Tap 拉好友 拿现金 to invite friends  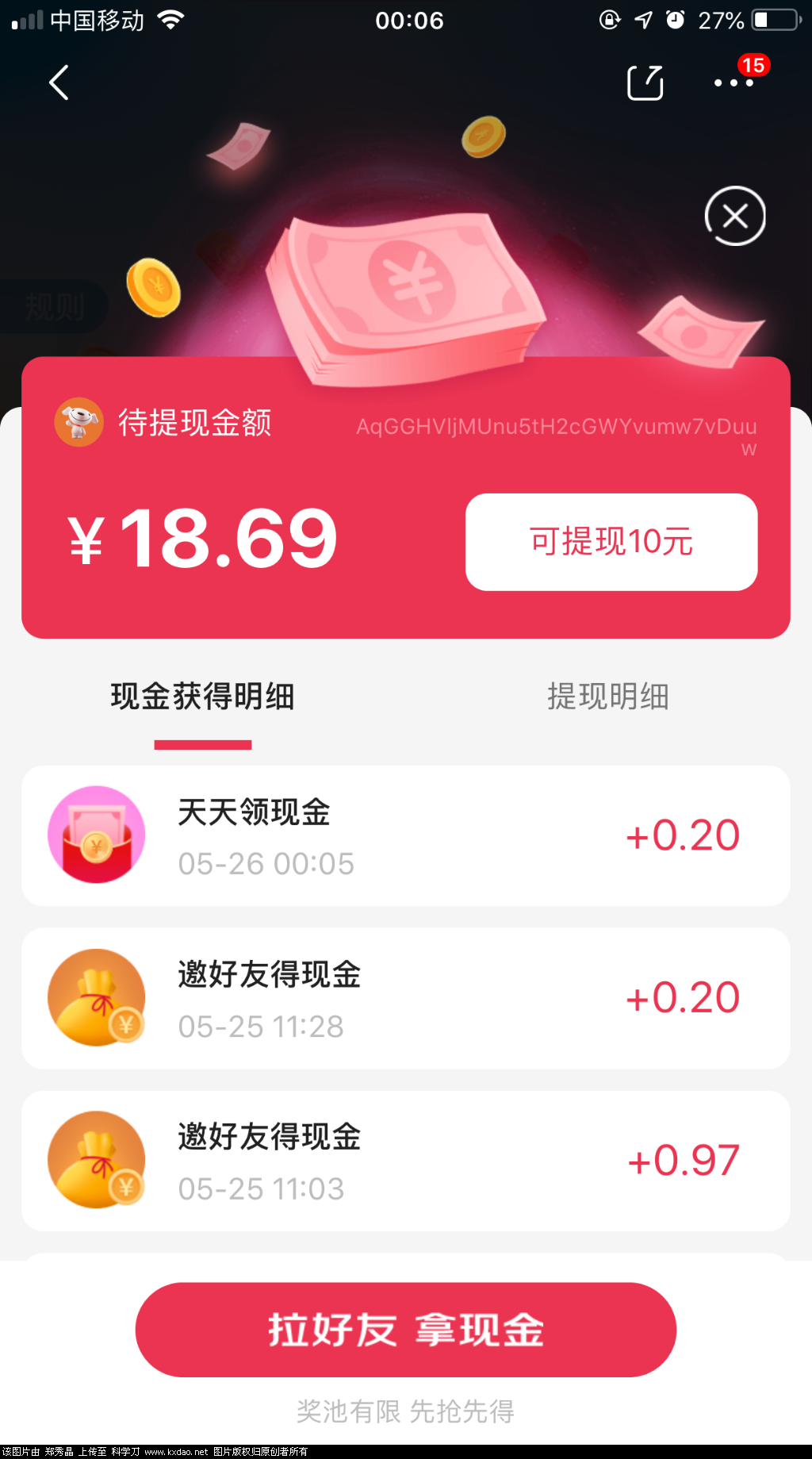tap(406, 1330)
